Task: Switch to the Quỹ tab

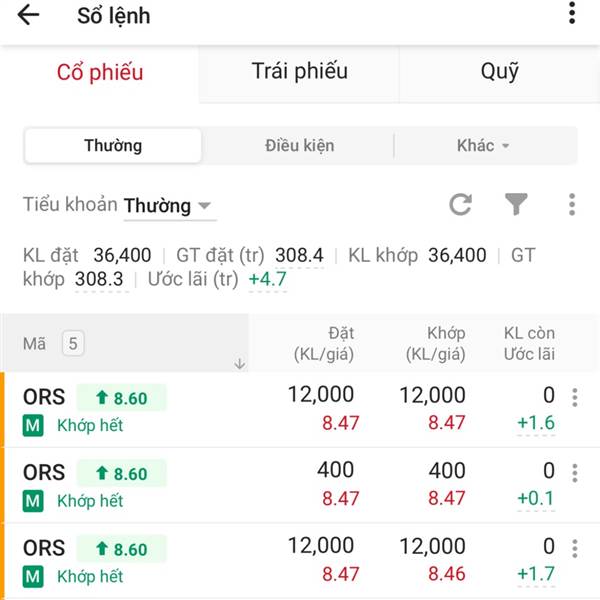Action: (x=499, y=71)
